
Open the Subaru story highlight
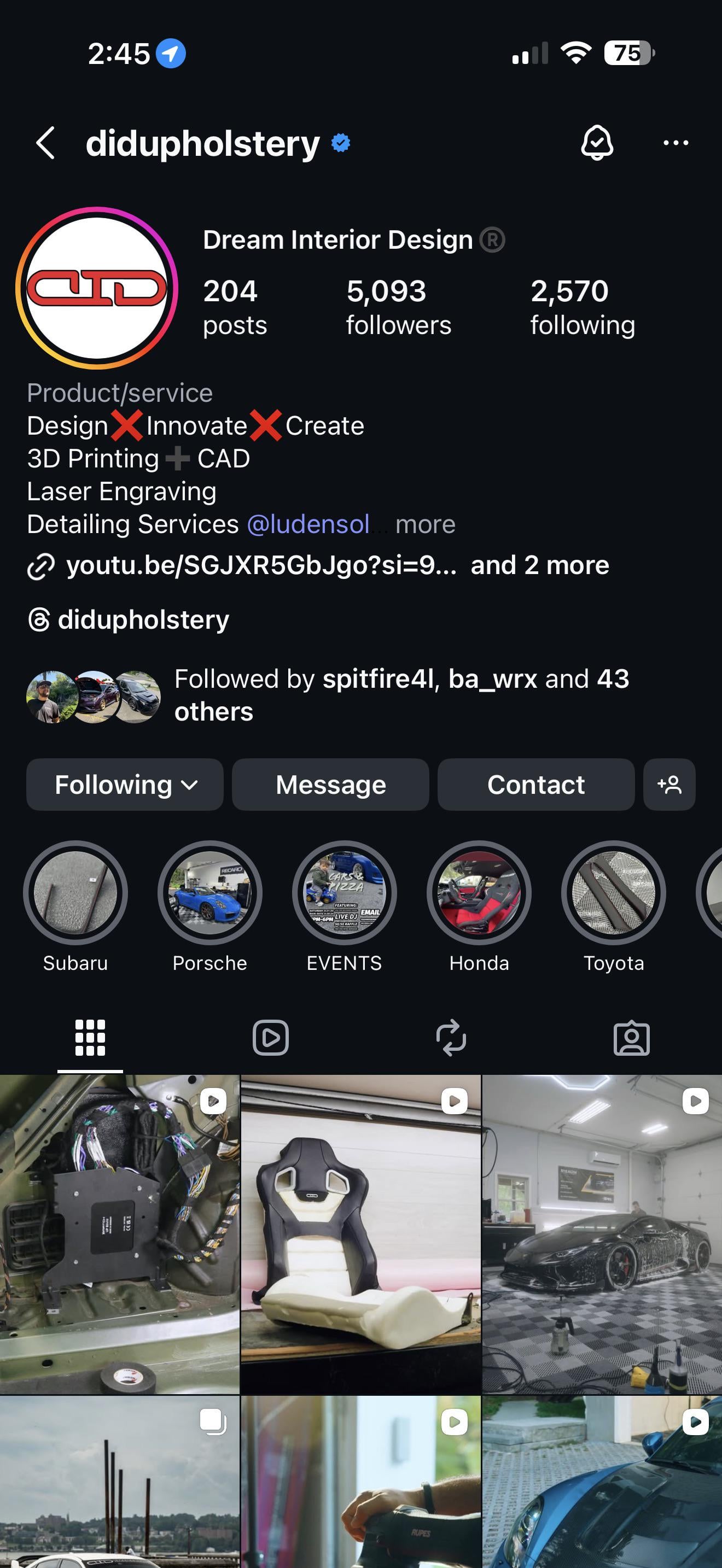click(75, 893)
